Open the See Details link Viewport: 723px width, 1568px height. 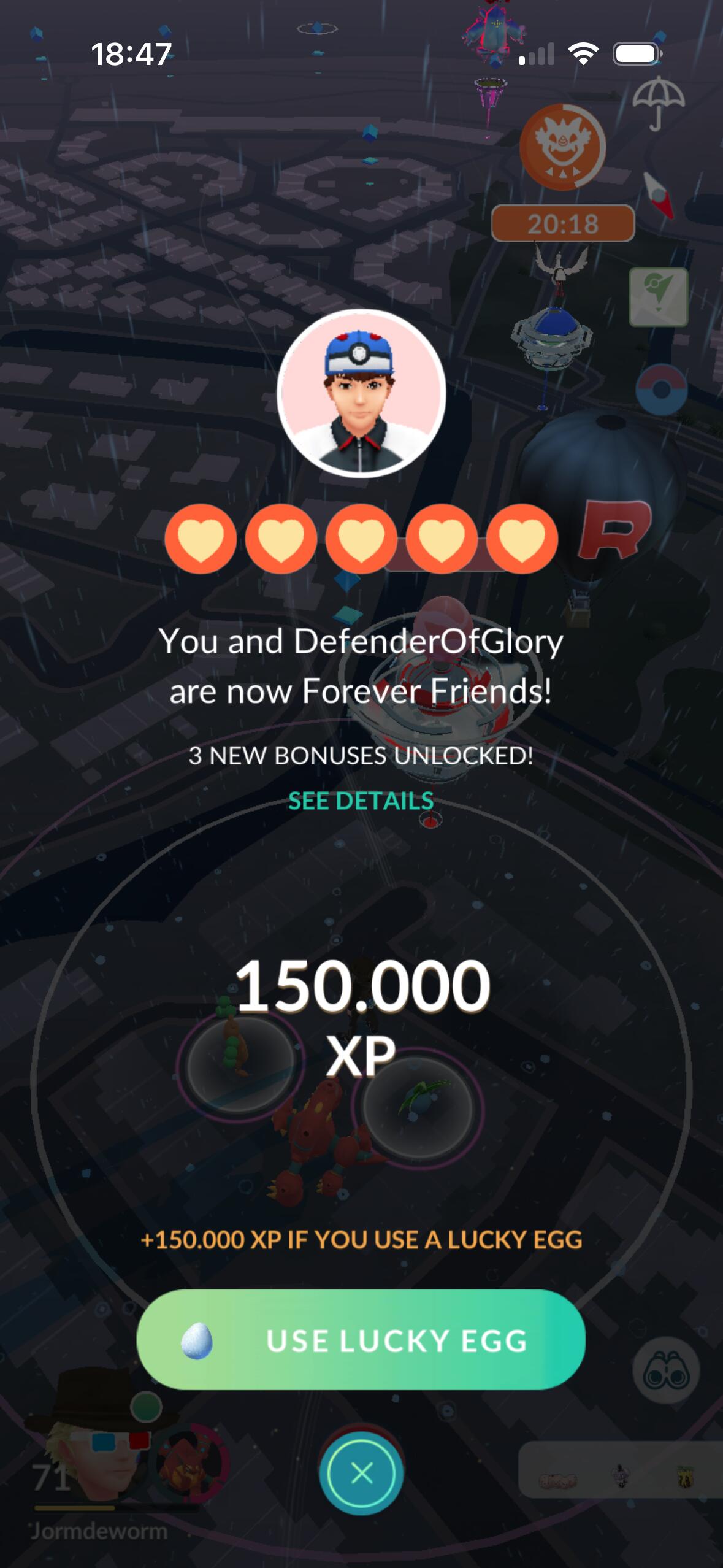click(x=361, y=801)
